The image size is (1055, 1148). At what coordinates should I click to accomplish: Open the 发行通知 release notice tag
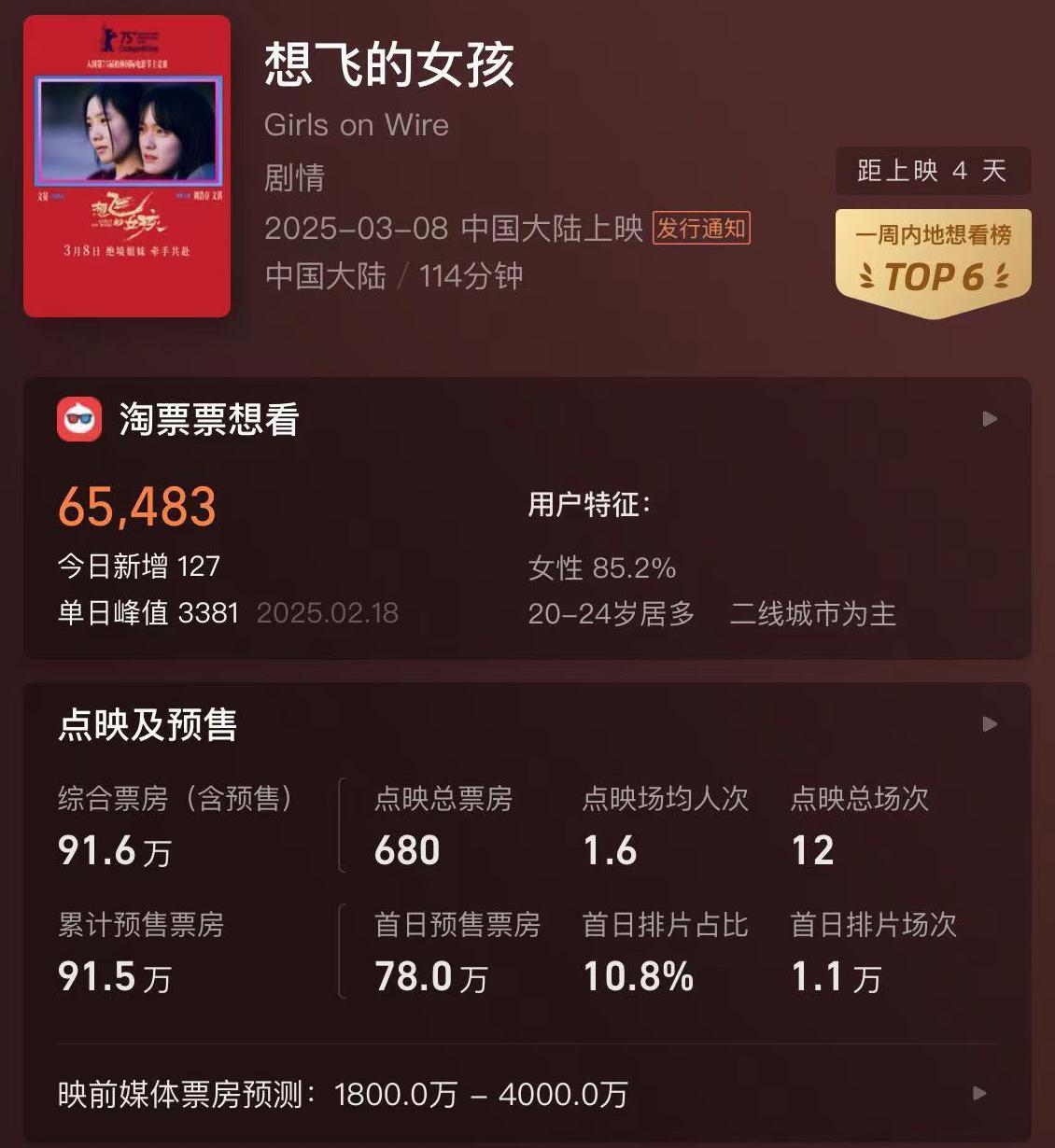[x=701, y=229]
